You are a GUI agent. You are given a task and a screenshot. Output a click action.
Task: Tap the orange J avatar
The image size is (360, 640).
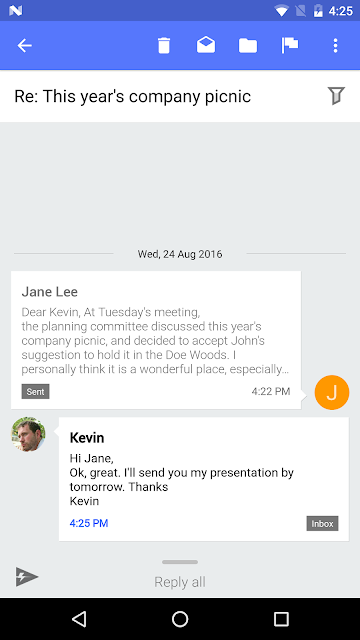[332, 392]
